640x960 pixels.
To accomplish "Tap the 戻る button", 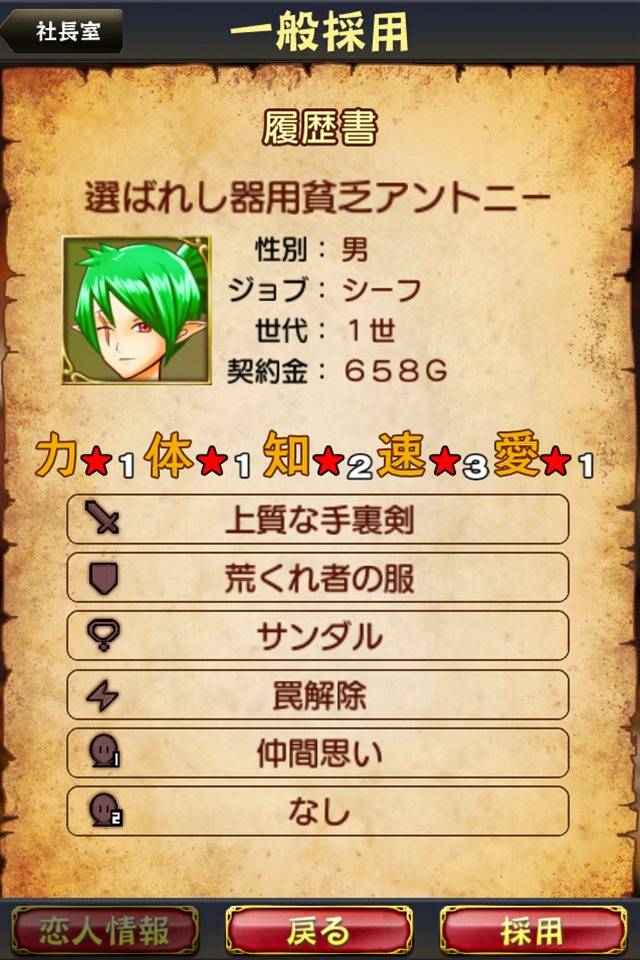I will (x=319, y=930).
